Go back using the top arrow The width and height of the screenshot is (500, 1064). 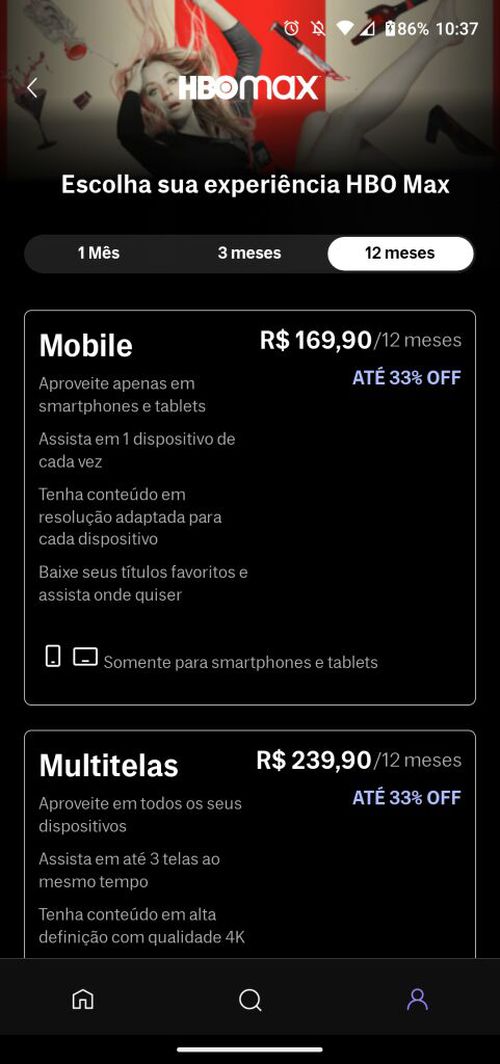(x=32, y=88)
